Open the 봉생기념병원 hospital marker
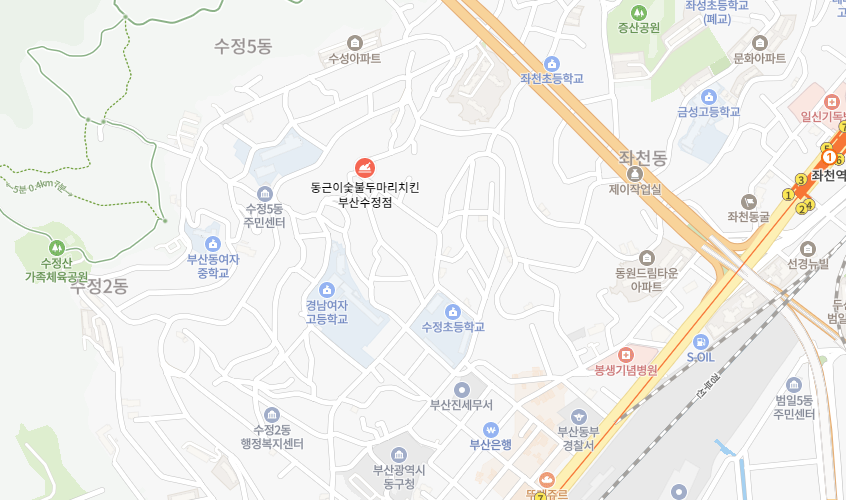 click(626, 354)
